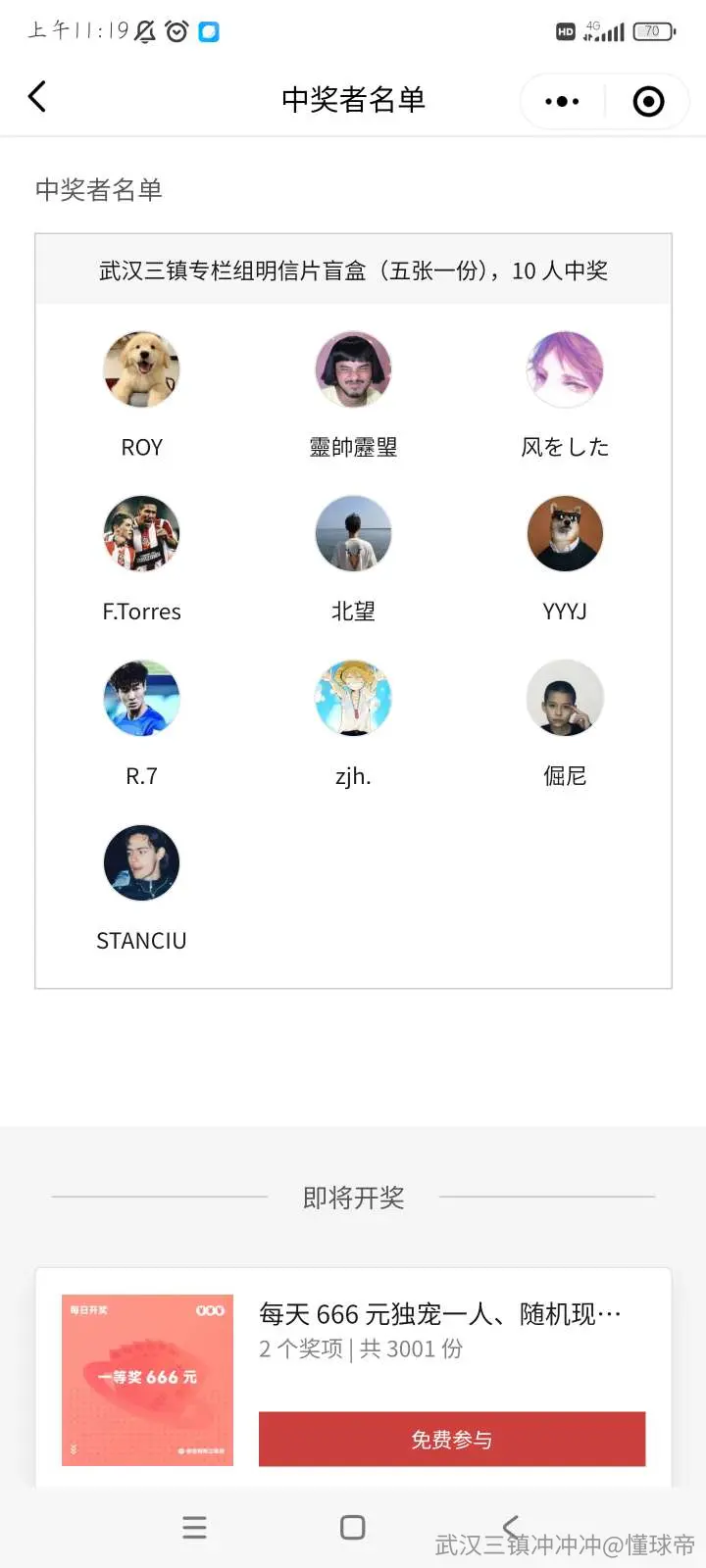The height and width of the screenshot is (1568, 706).
Task: Open recent apps from the navigation bar
Action: tap(194, 1527)
